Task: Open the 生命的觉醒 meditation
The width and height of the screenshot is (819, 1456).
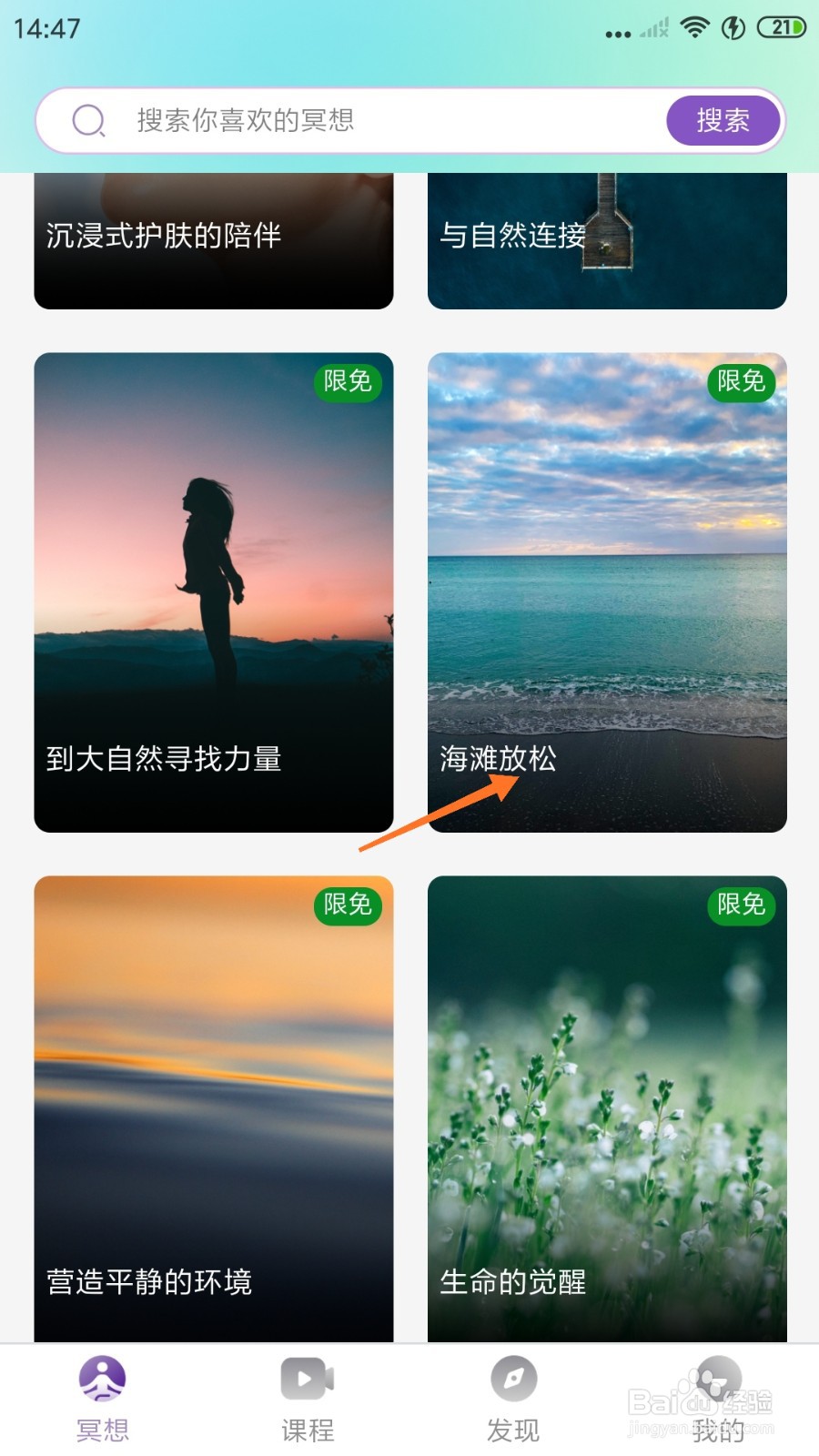Action: (607, 1108)
